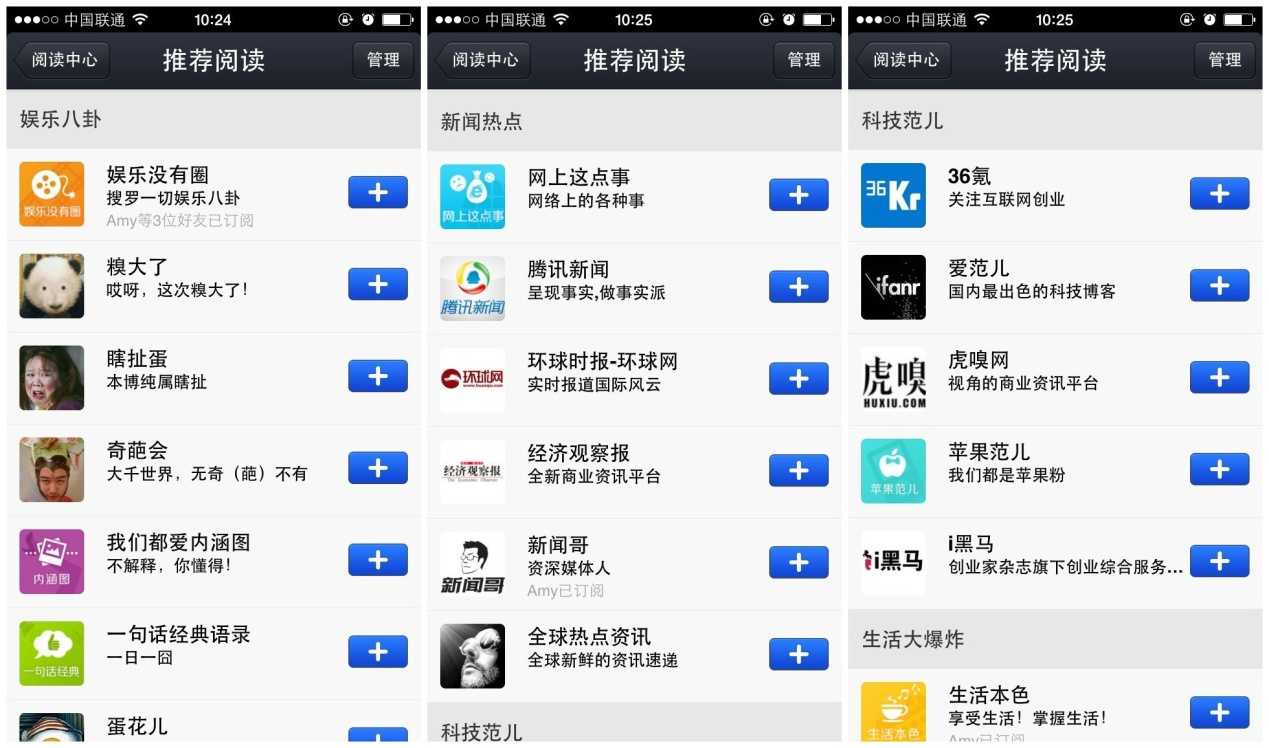Tap the plus button next to 瞎扯蛋
Viewport: 1269px width, 748px height.
378,376
